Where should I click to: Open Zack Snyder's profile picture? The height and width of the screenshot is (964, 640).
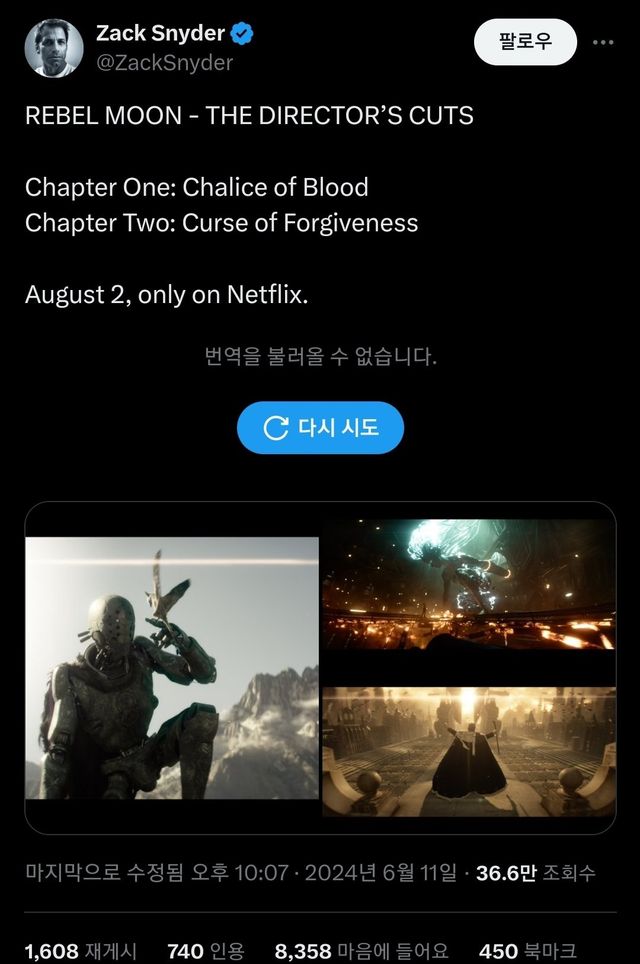pos(54,48)
